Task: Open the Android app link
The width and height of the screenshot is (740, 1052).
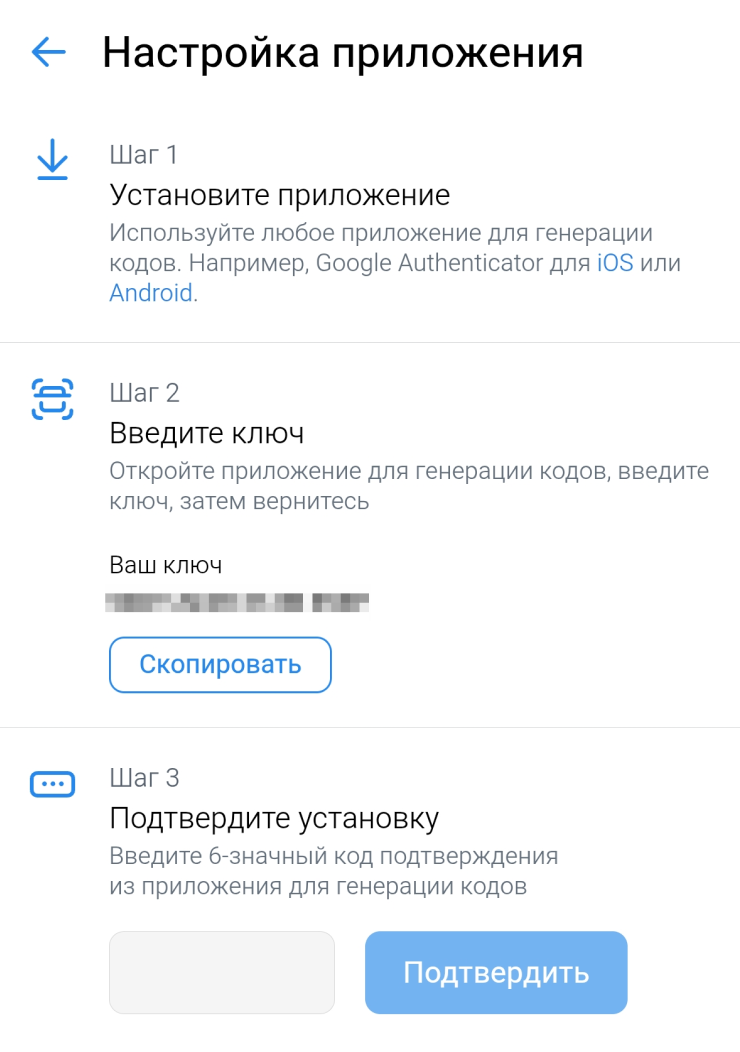Action: pyautogui.click(x=151, y=294)
